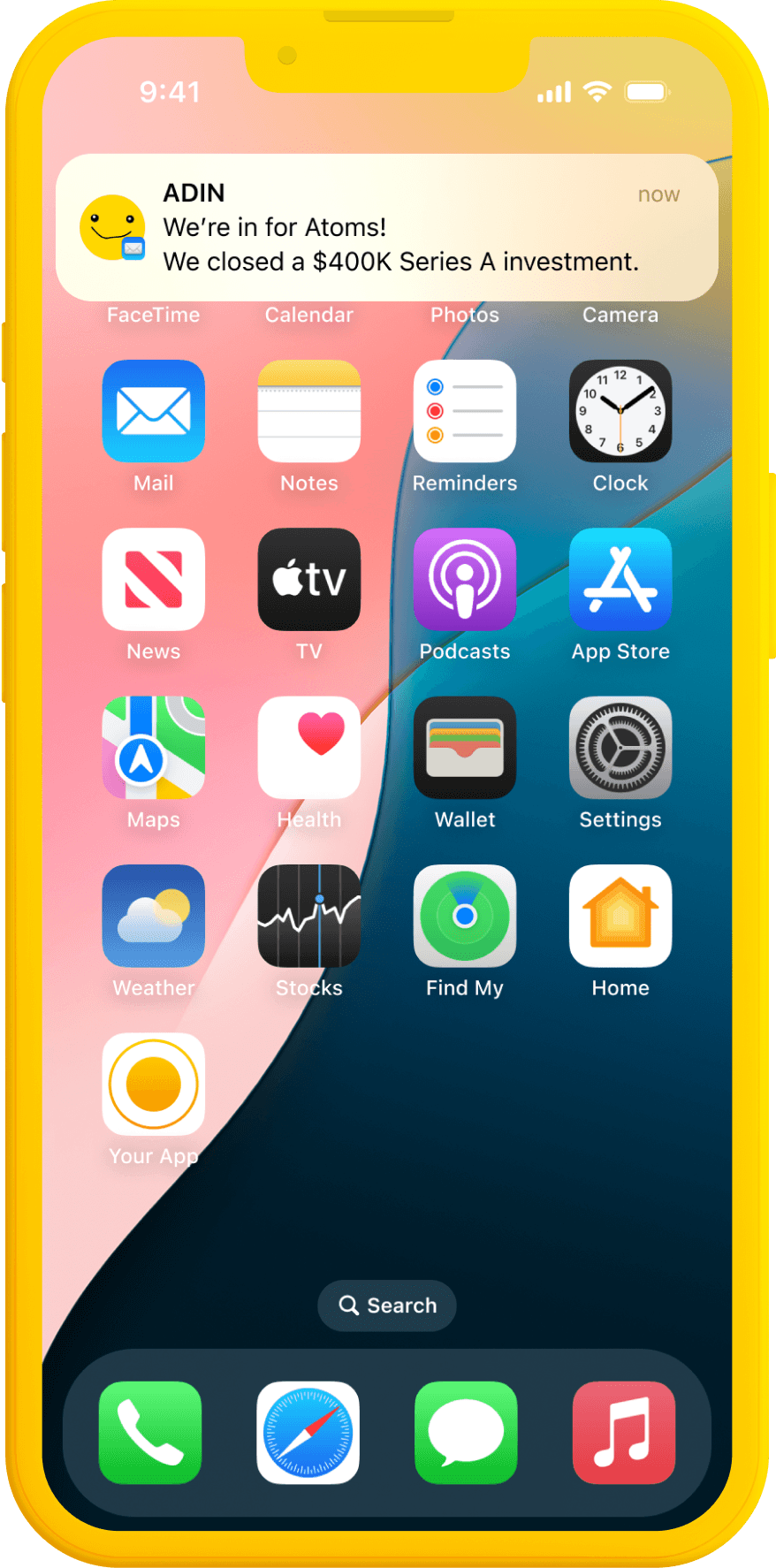The image size is (776, 1568).
Task: Launch Apple News
Action: pos(154,579)
